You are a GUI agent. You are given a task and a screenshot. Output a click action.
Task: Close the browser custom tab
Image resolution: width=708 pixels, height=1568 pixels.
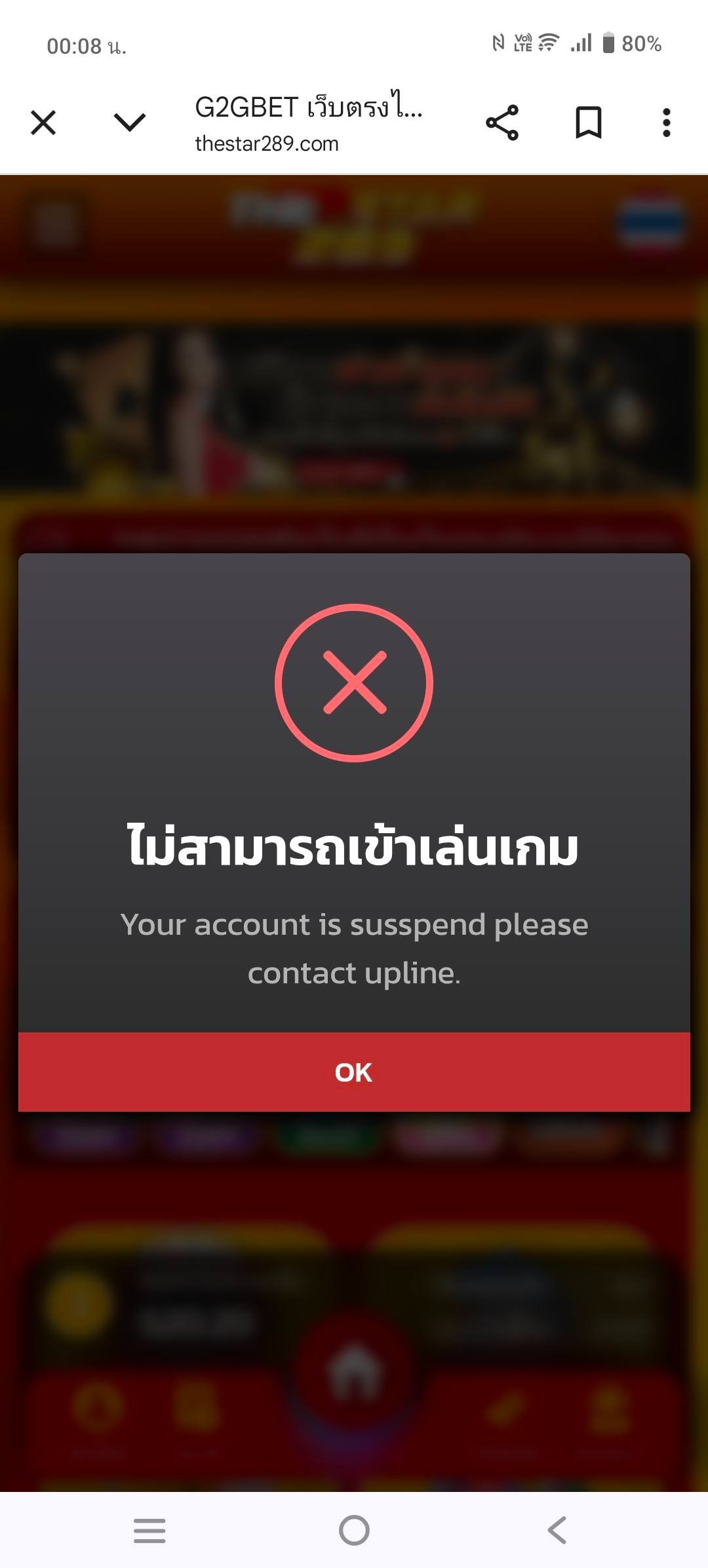point(43,123)
